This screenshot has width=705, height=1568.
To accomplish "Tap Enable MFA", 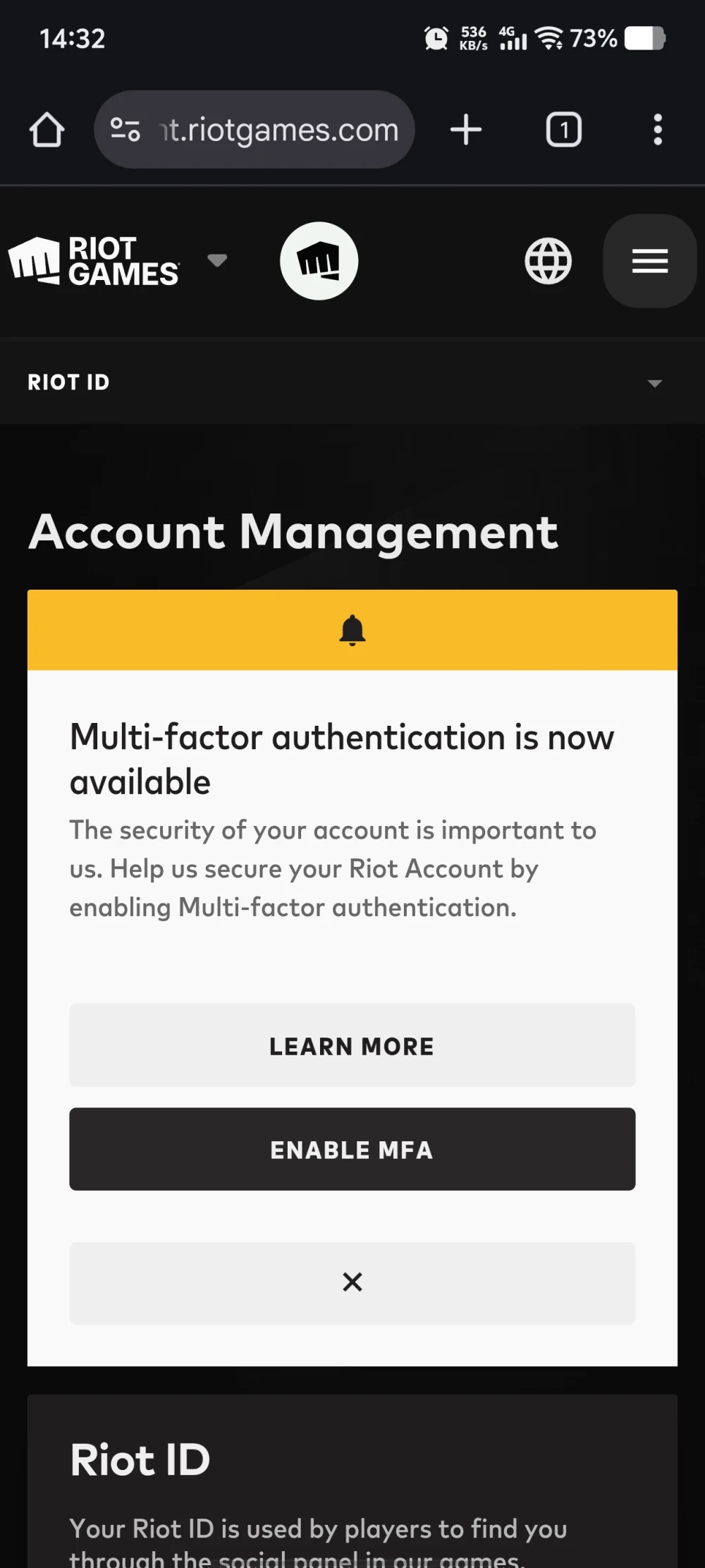I will (352, 1149).
